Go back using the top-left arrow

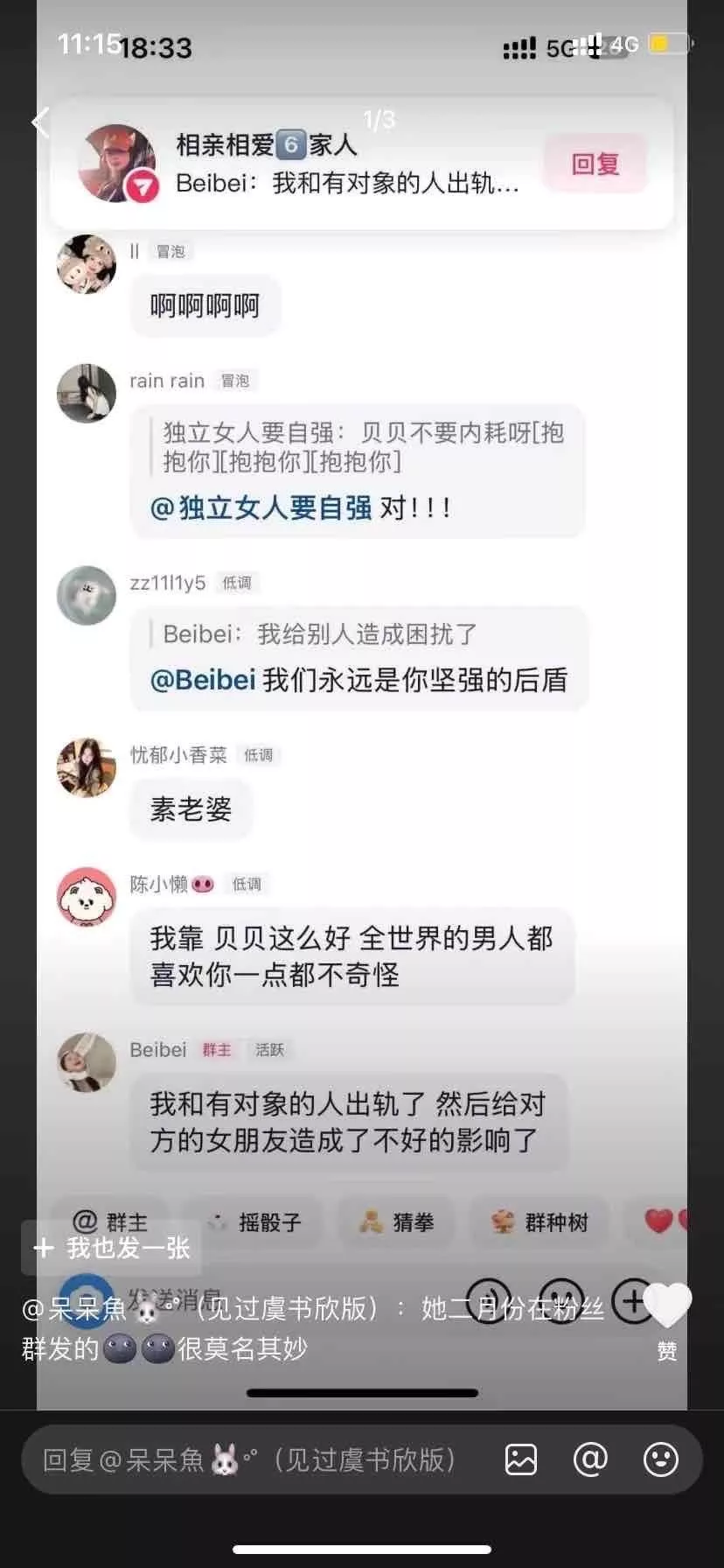(x=40, y=122)
